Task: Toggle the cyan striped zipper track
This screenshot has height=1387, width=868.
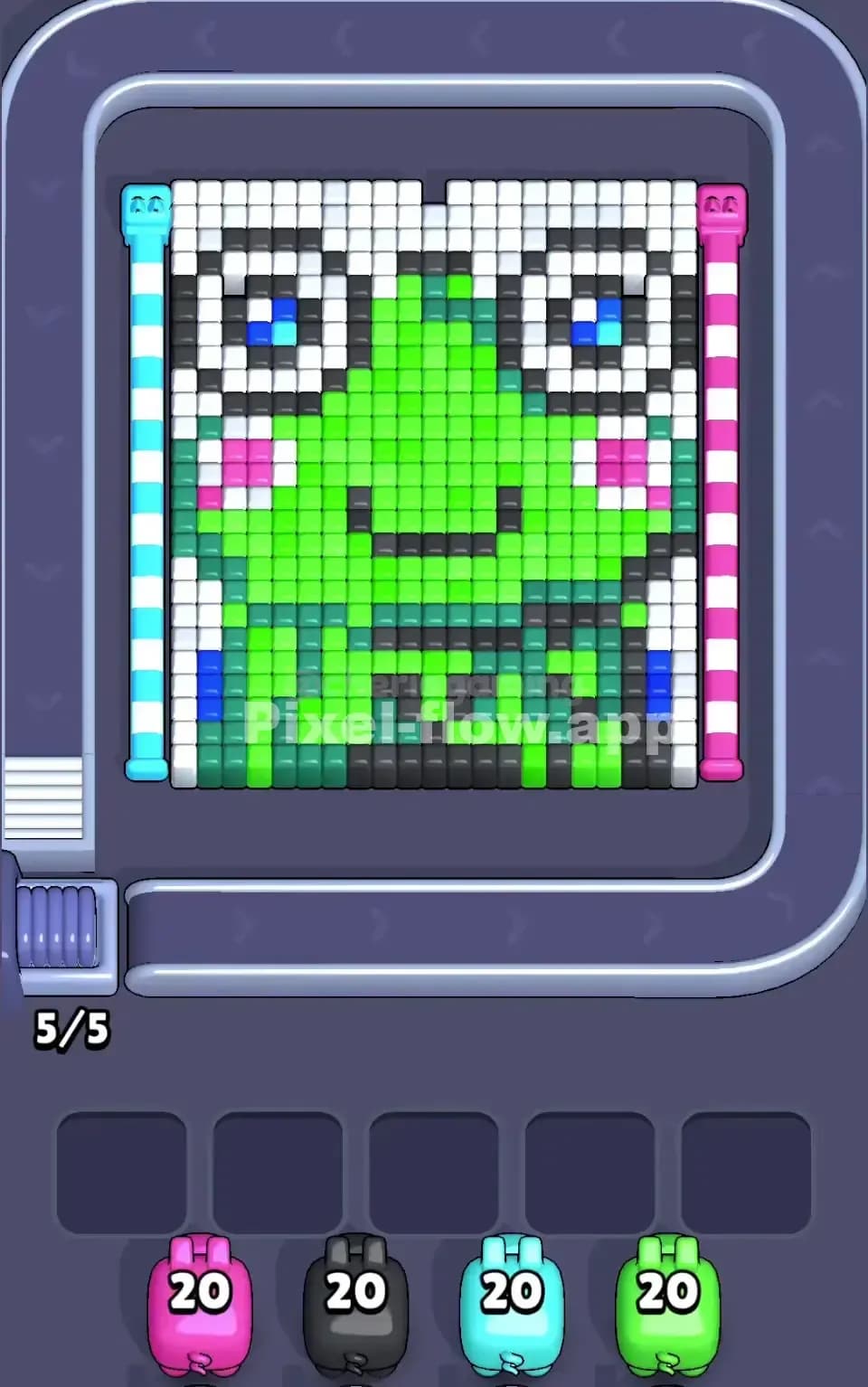Action: [147, 497]
